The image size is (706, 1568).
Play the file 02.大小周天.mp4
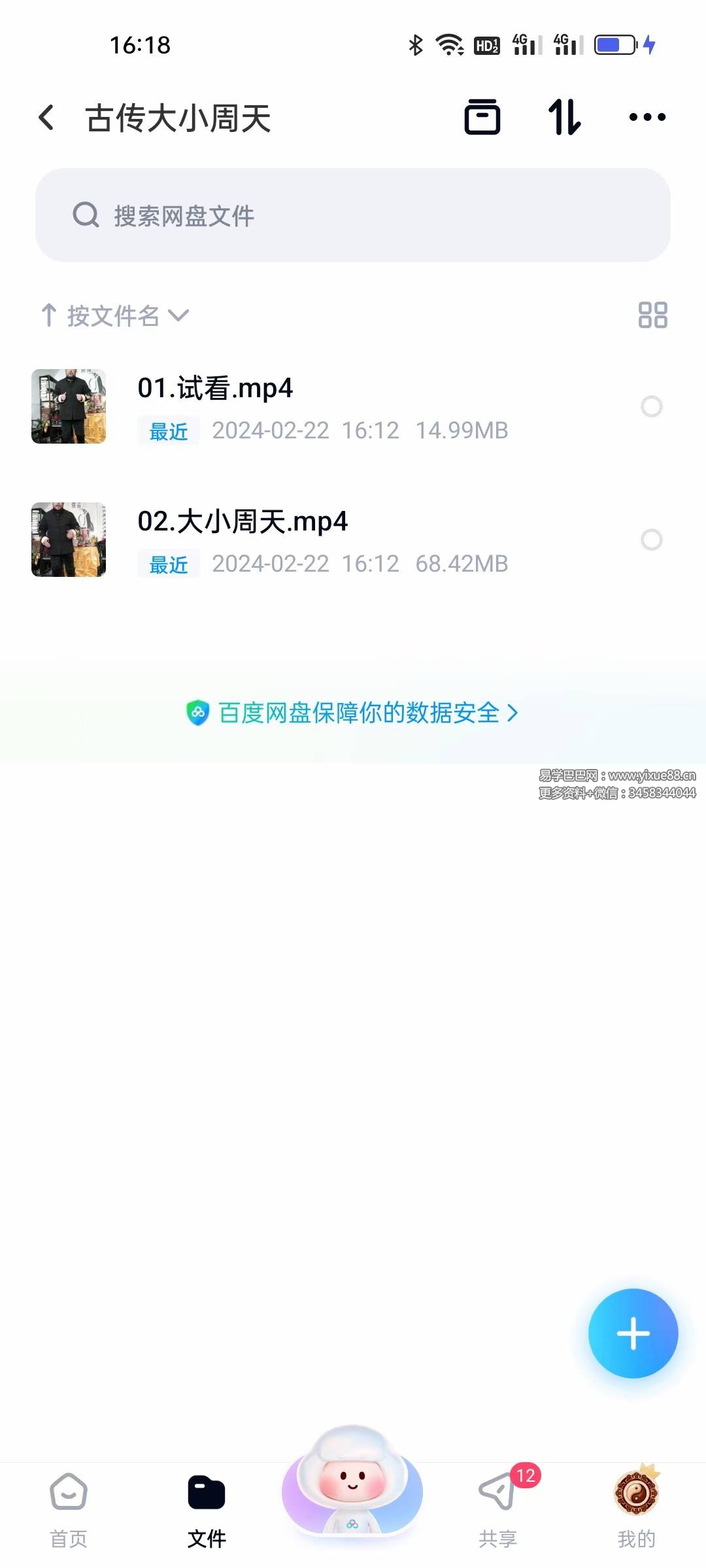(243, 522)
